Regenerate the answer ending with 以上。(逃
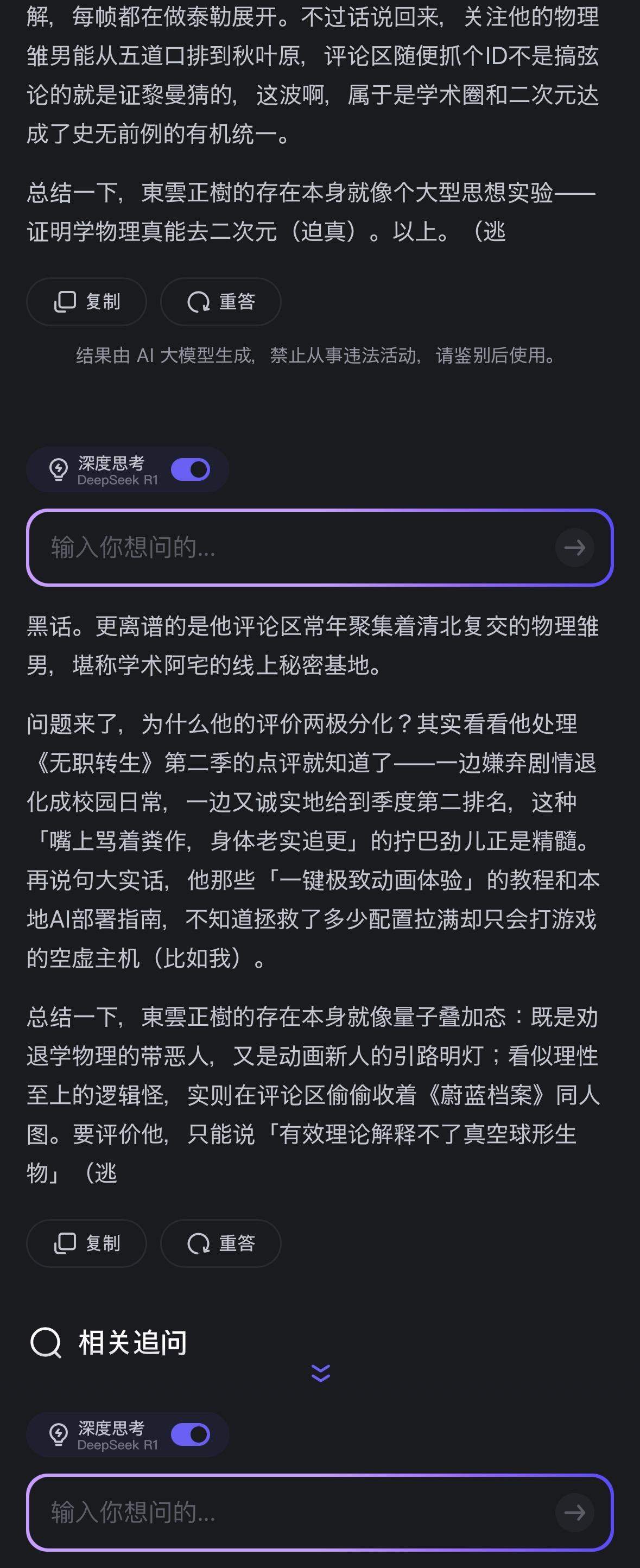Image resolution: width=640 pixels, height=1568 pixels. [220, 301]
